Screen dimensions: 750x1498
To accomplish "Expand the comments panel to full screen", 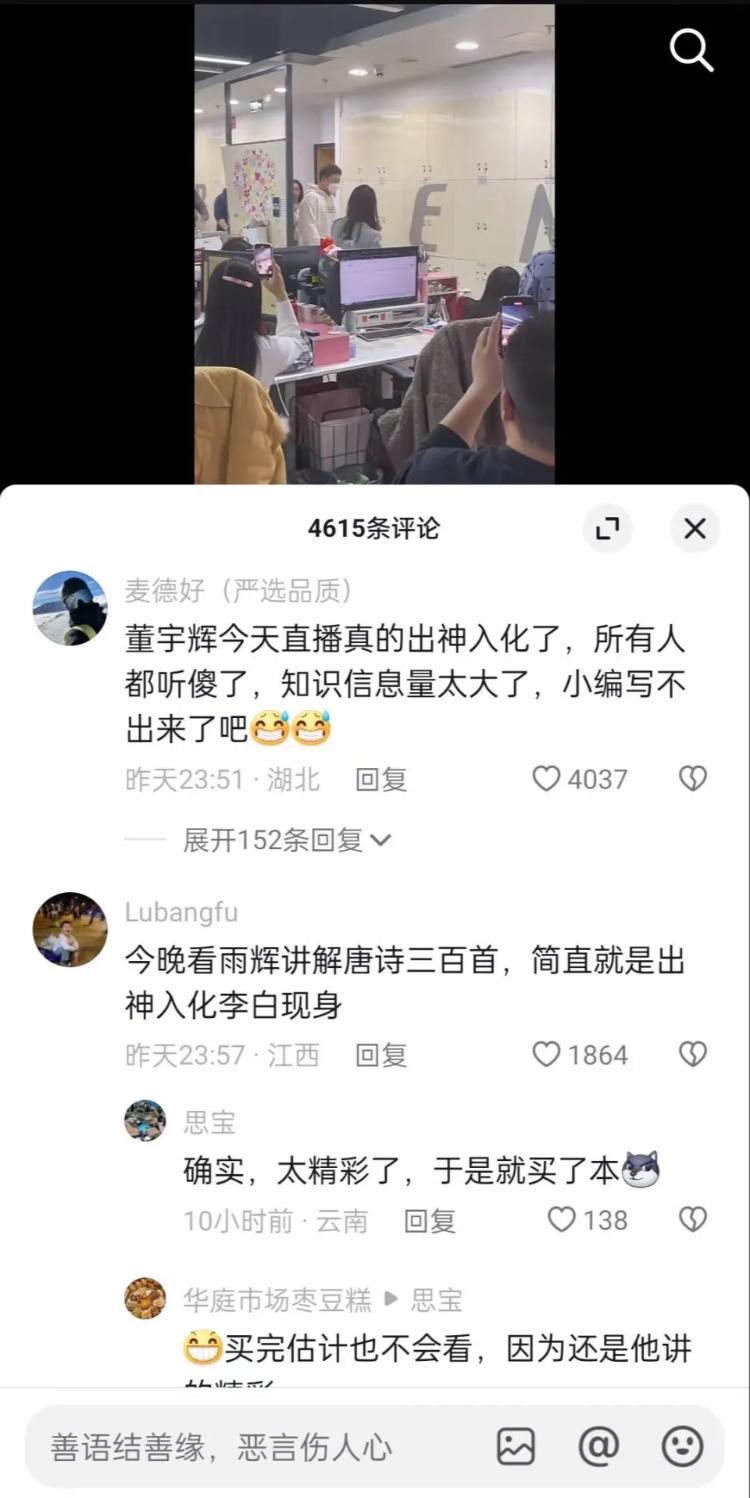I will pyautogui.click(x=608, y=529).
